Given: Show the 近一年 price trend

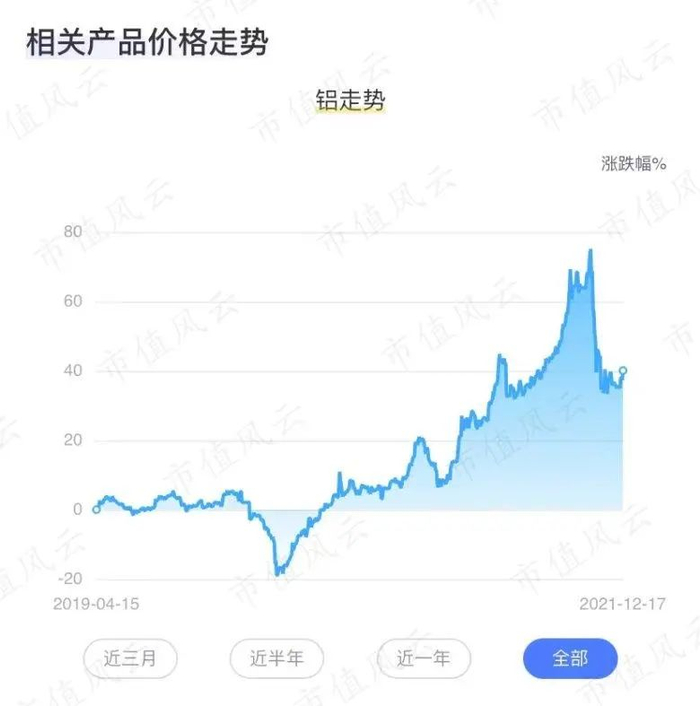Looking at the screenshot, I should click(x=424, y=658).
